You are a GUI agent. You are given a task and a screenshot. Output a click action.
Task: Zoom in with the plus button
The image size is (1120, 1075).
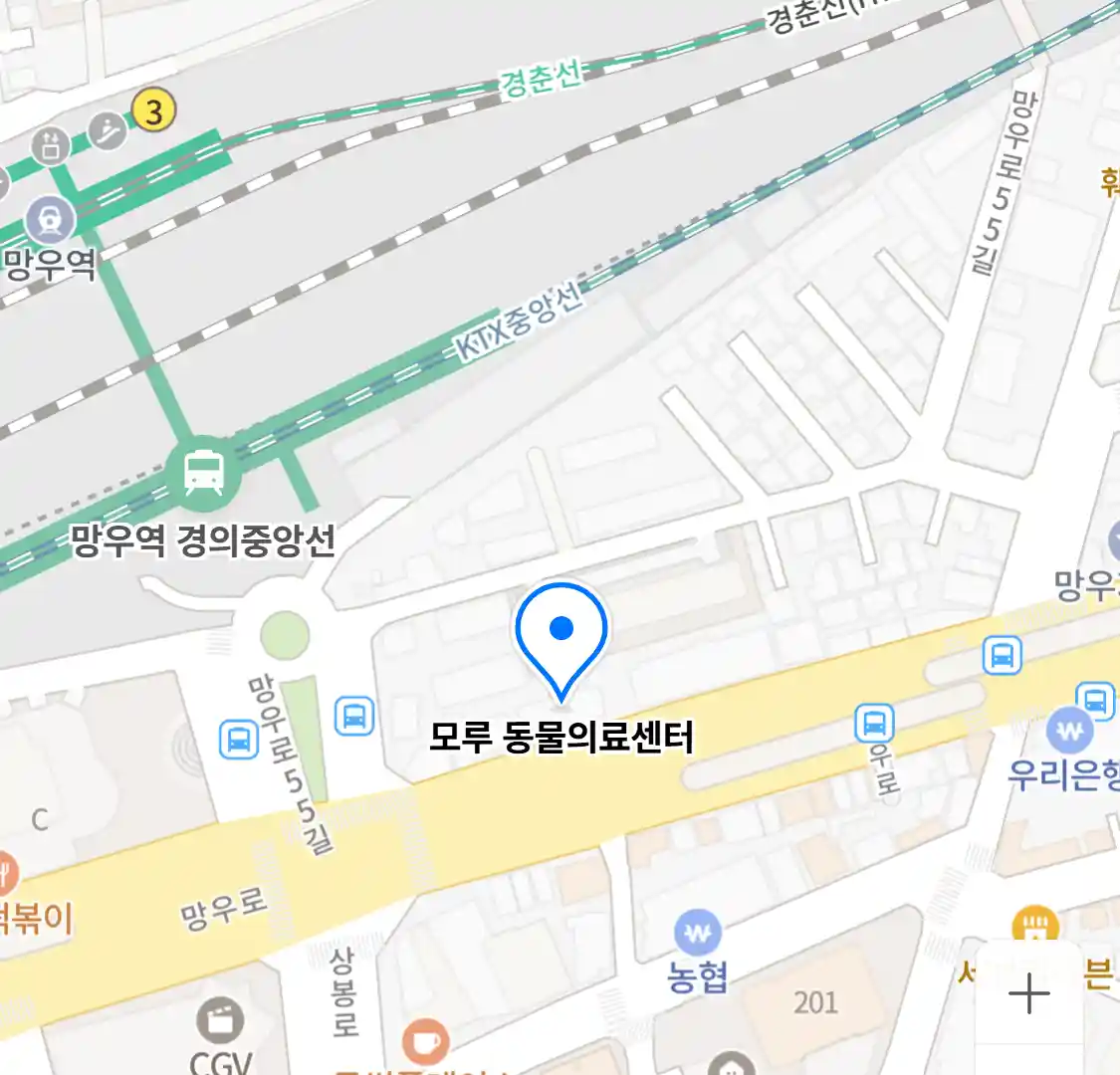pyautogui.click(x=1028, y=993)
